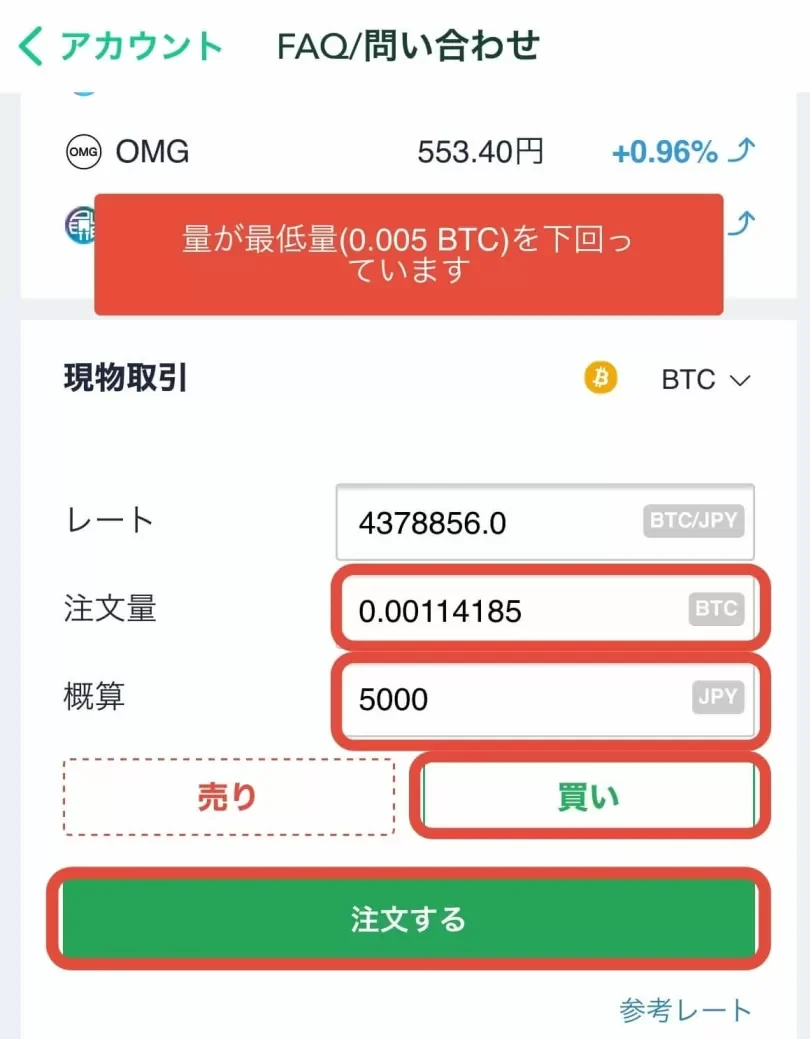Switch order side to 売り
This screenshot has width=810, height=1039.
[x=228, y=795]
